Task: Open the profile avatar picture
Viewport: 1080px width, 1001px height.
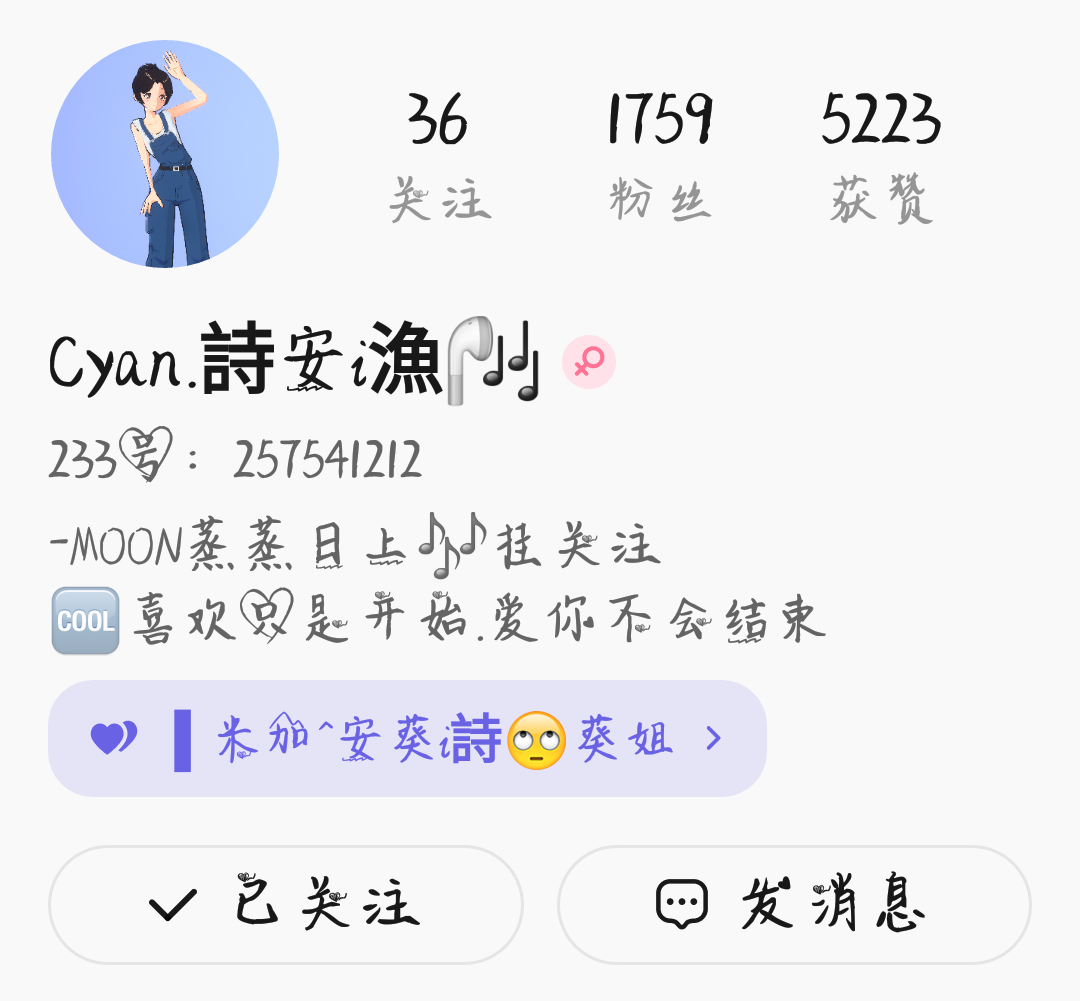Action: pos(165,154)
